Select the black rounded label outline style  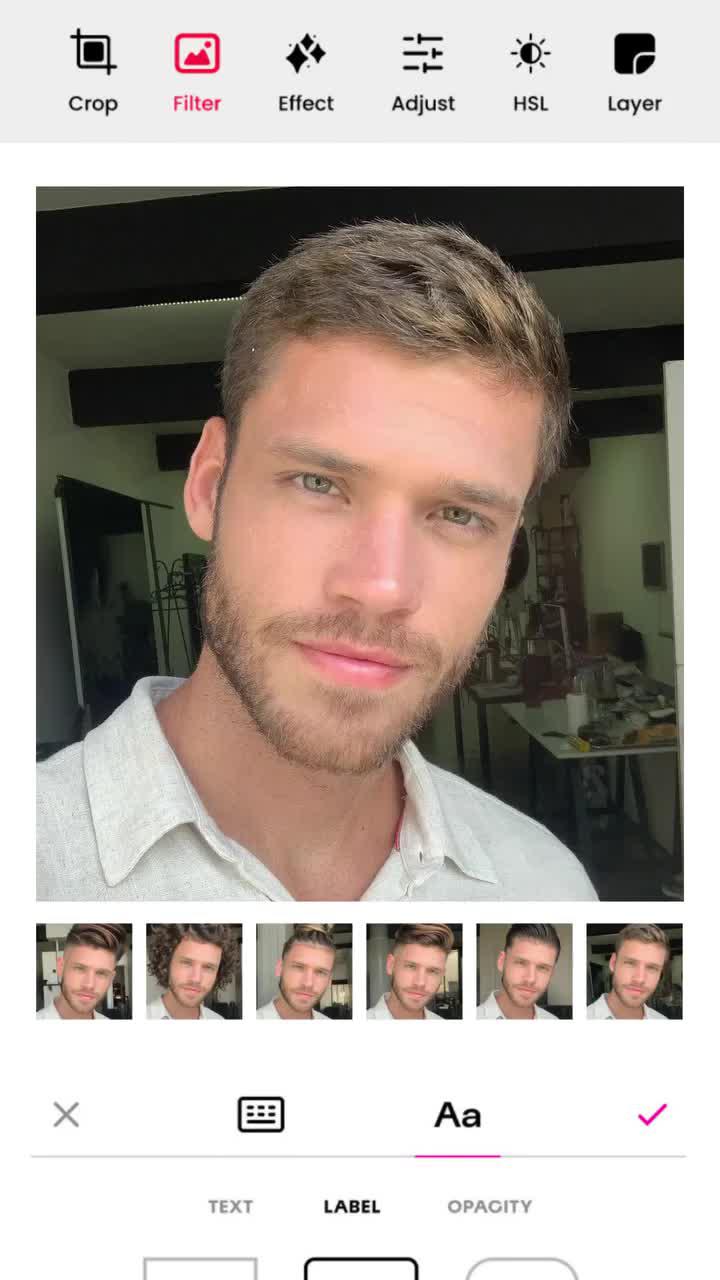[361, 1268]
